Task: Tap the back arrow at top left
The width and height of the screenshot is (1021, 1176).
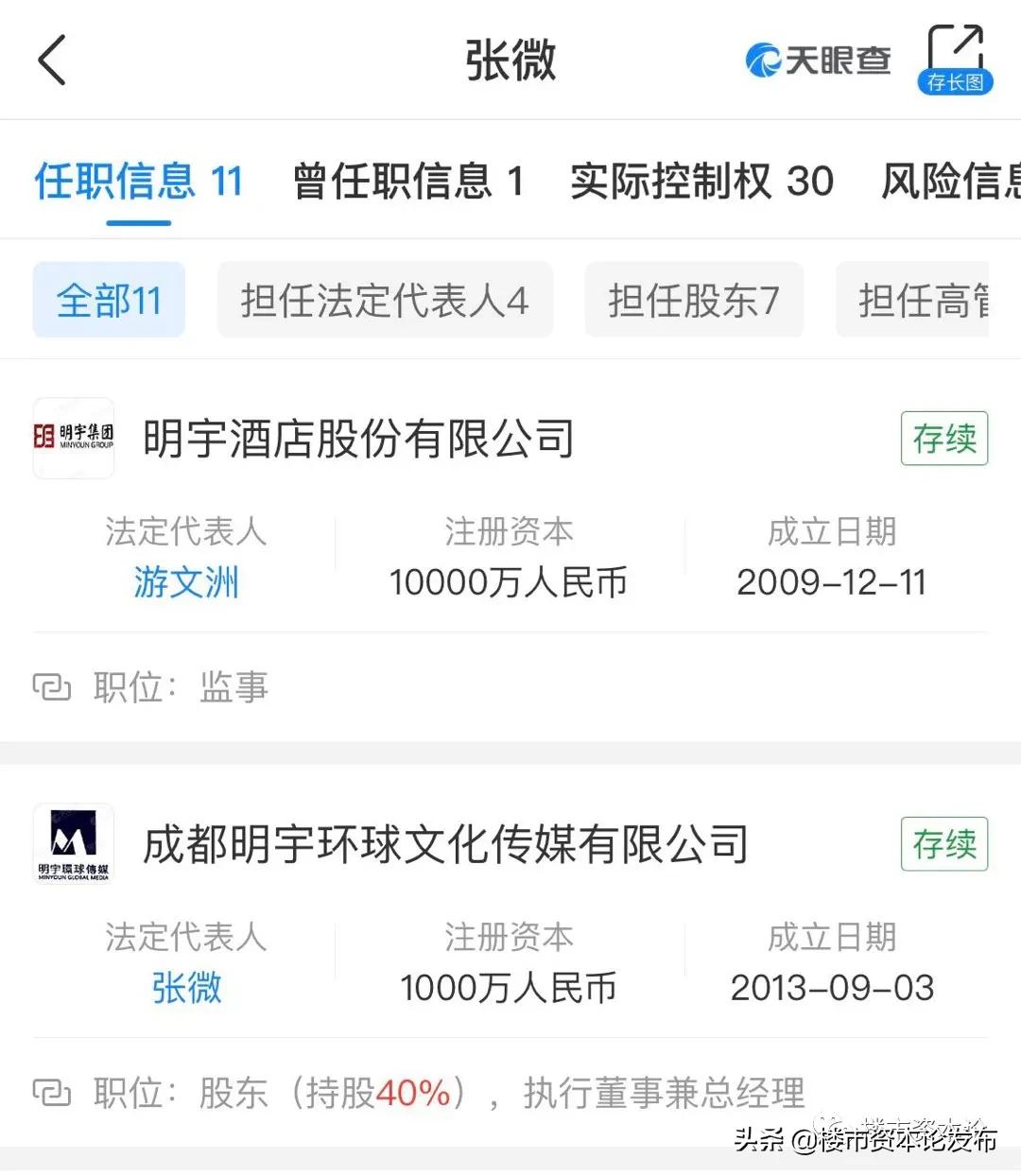Action: (x=52, y=60)
